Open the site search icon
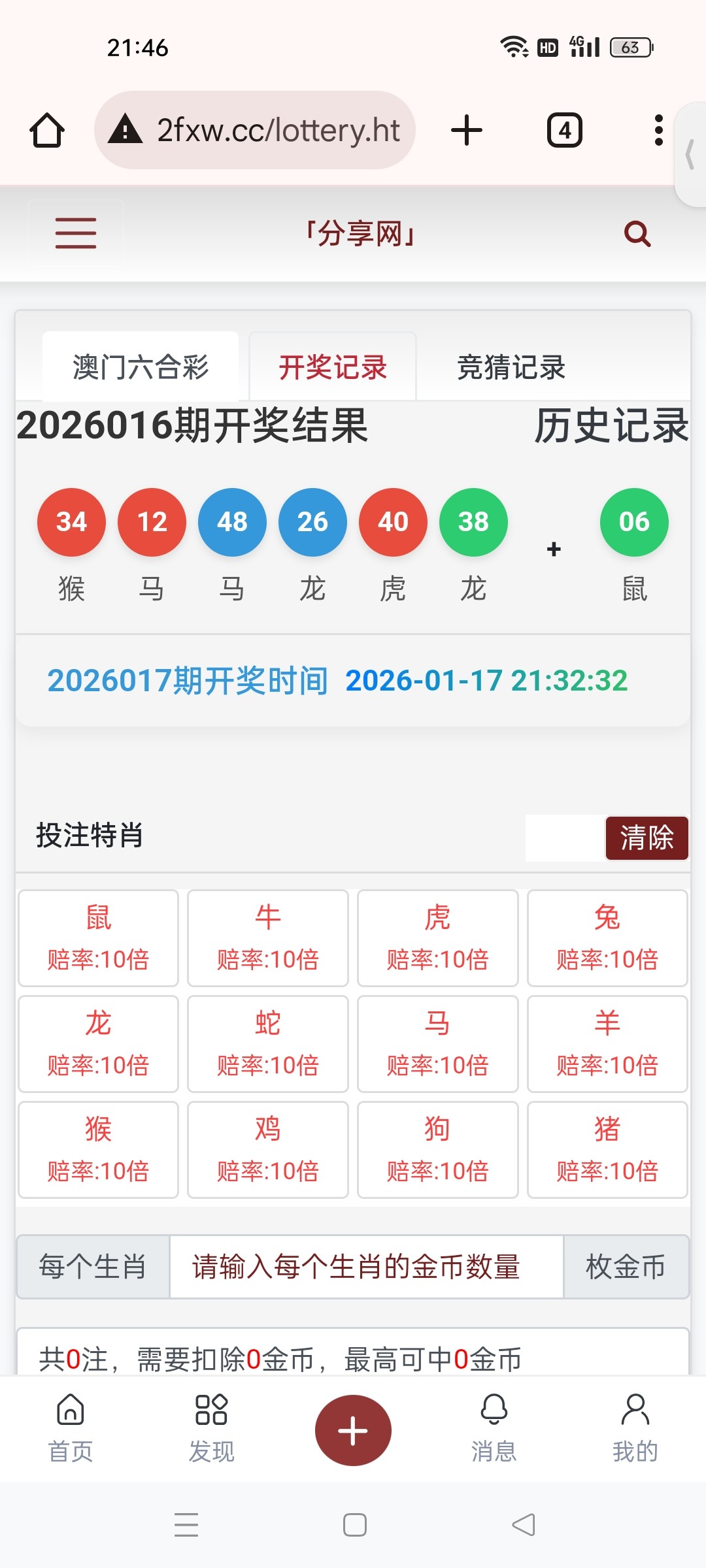This screenshot has width=706, height=1568. (637, 234)
